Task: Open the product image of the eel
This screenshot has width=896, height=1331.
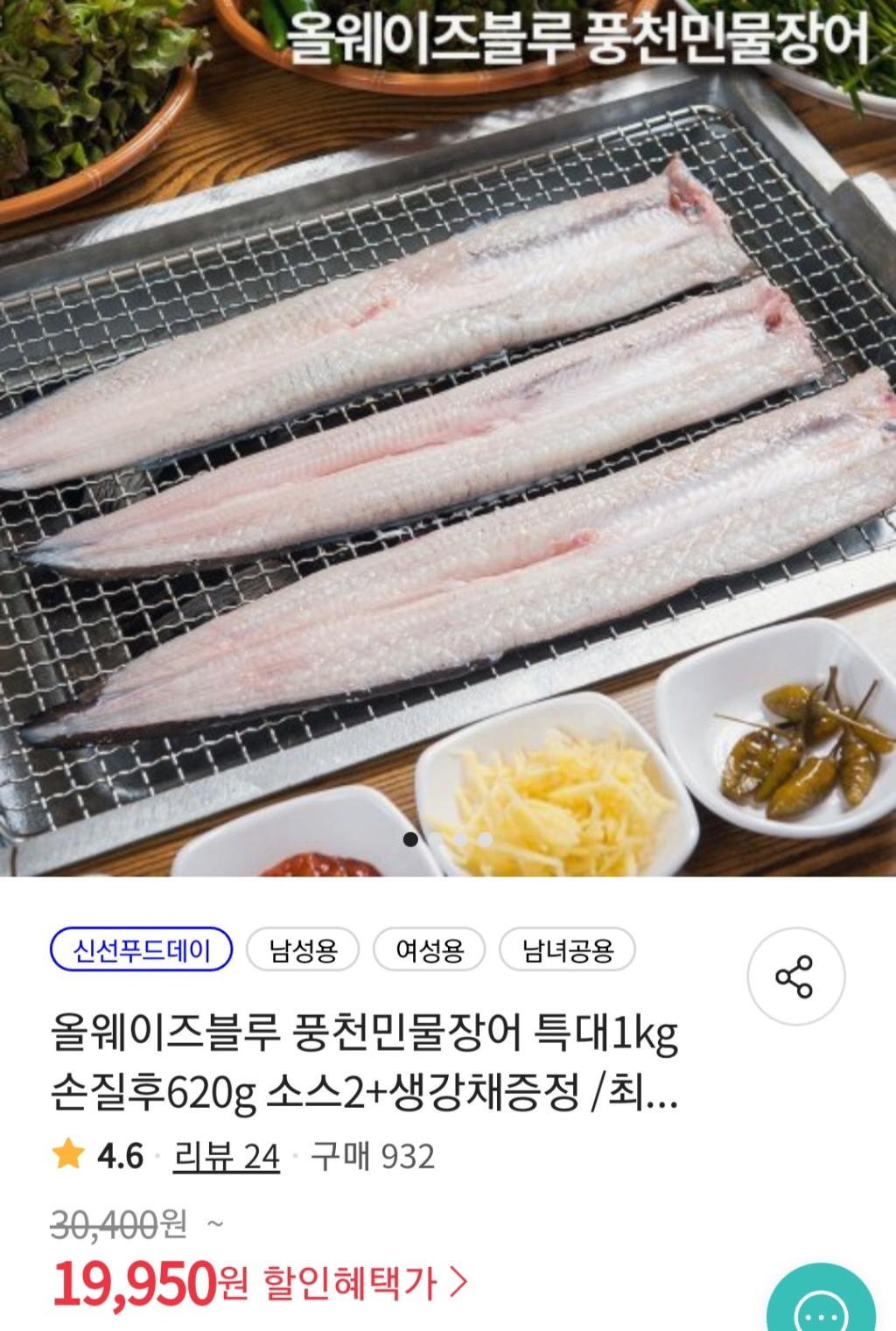Action: (448, 438)
